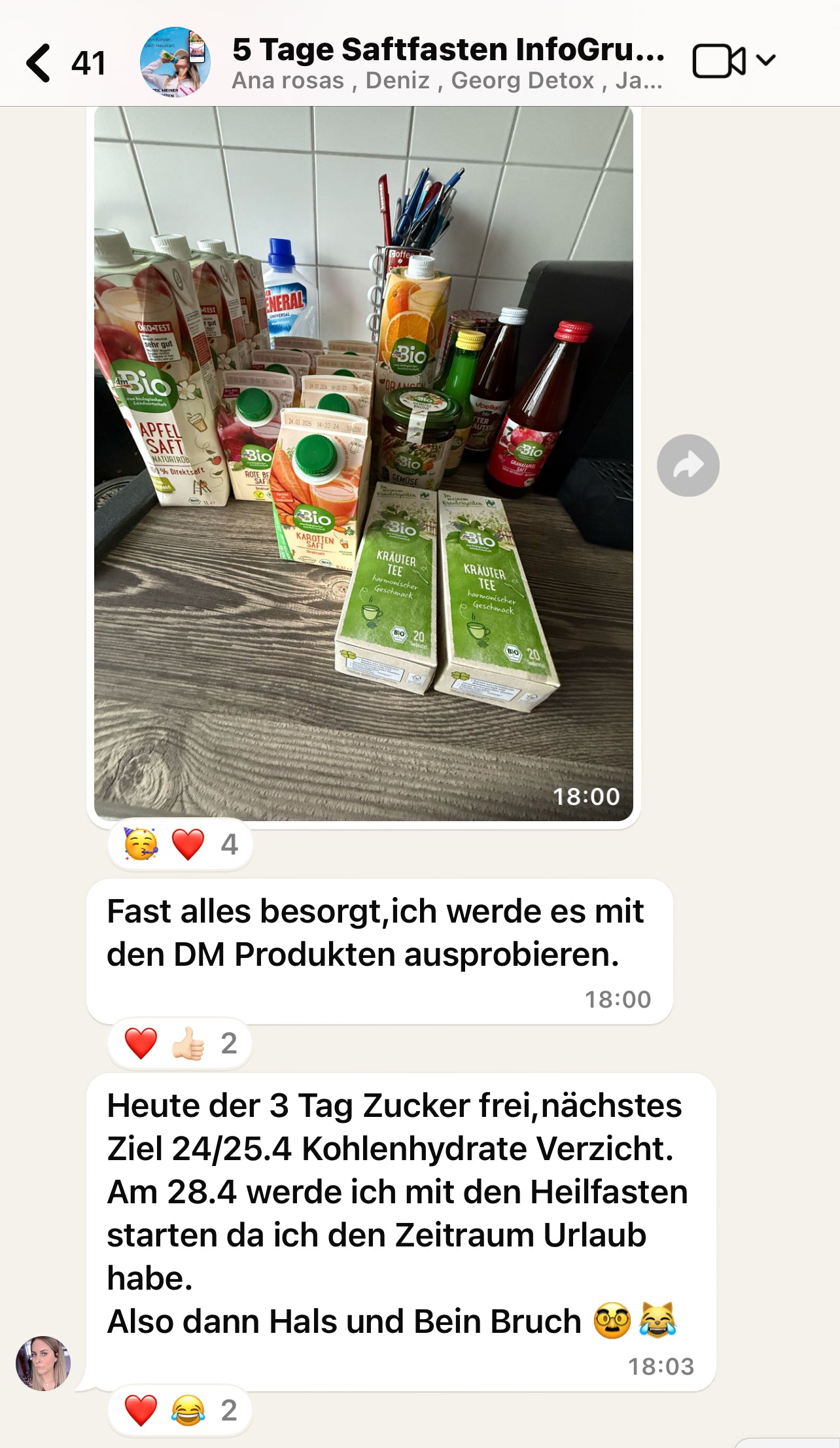Open the sender's profile photo avatar
Viewport: 840px width, 1448px height.
click(43, 1363)
